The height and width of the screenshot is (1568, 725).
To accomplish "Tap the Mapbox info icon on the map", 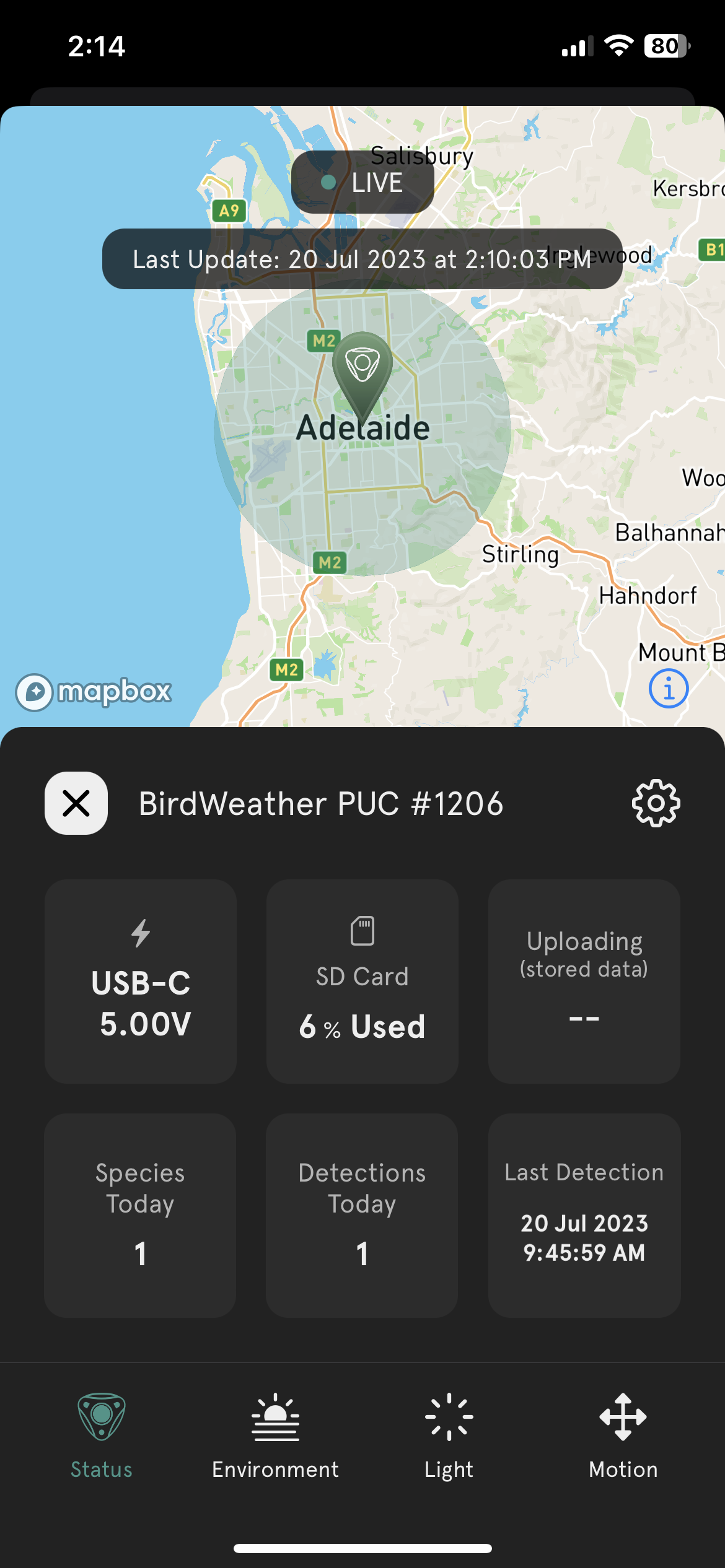I will [x=668, y=687].
